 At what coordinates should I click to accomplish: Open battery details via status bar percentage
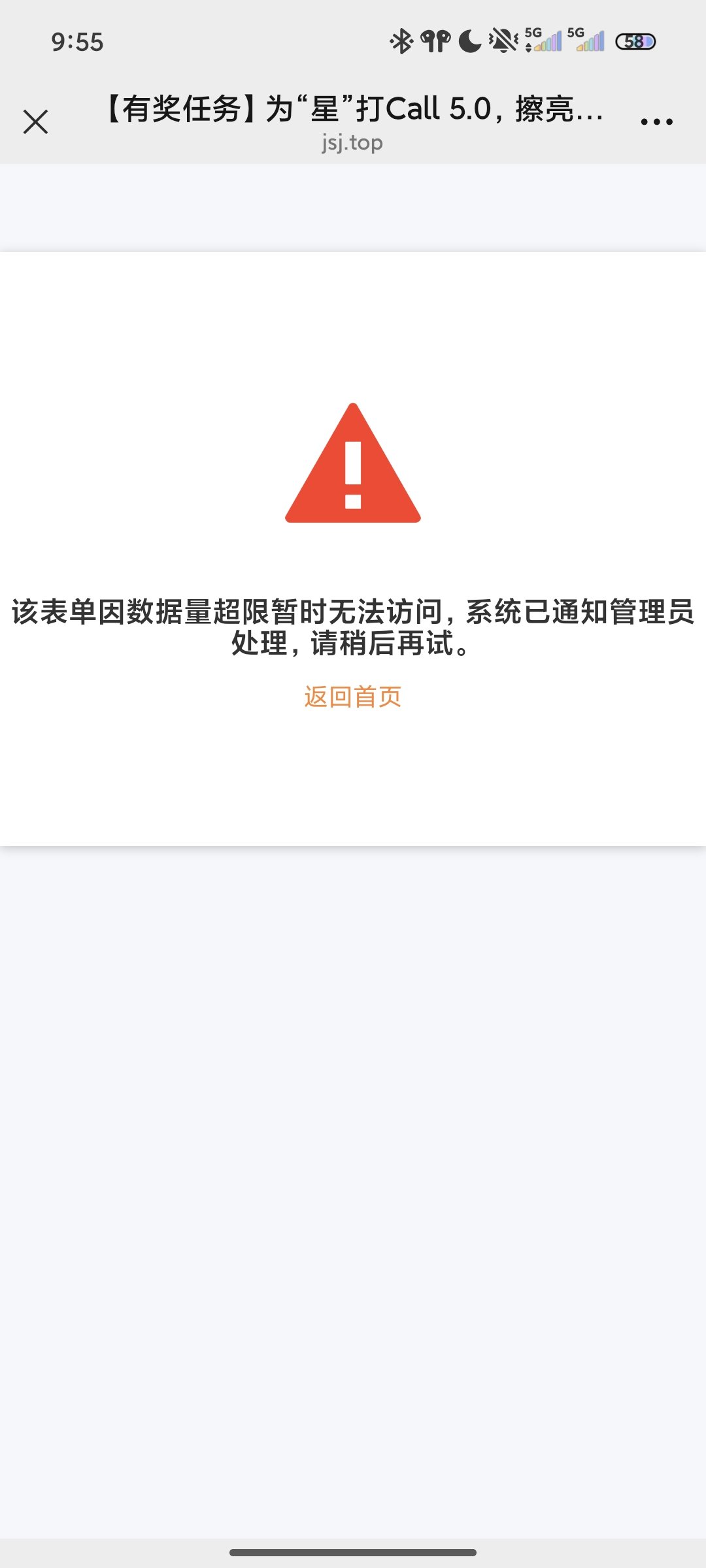coord(635,41)
